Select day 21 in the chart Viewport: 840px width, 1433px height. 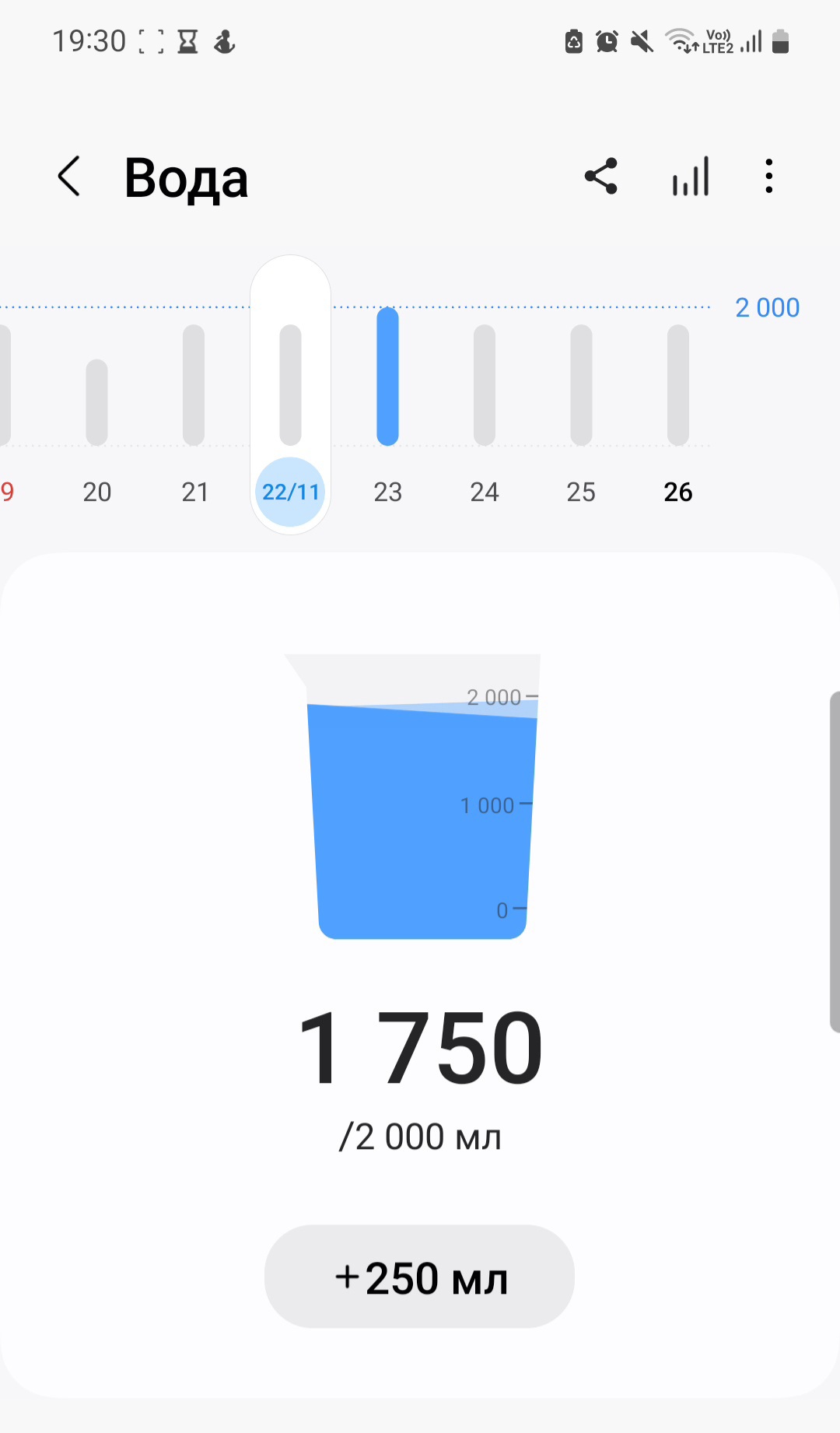click(194, 492)
